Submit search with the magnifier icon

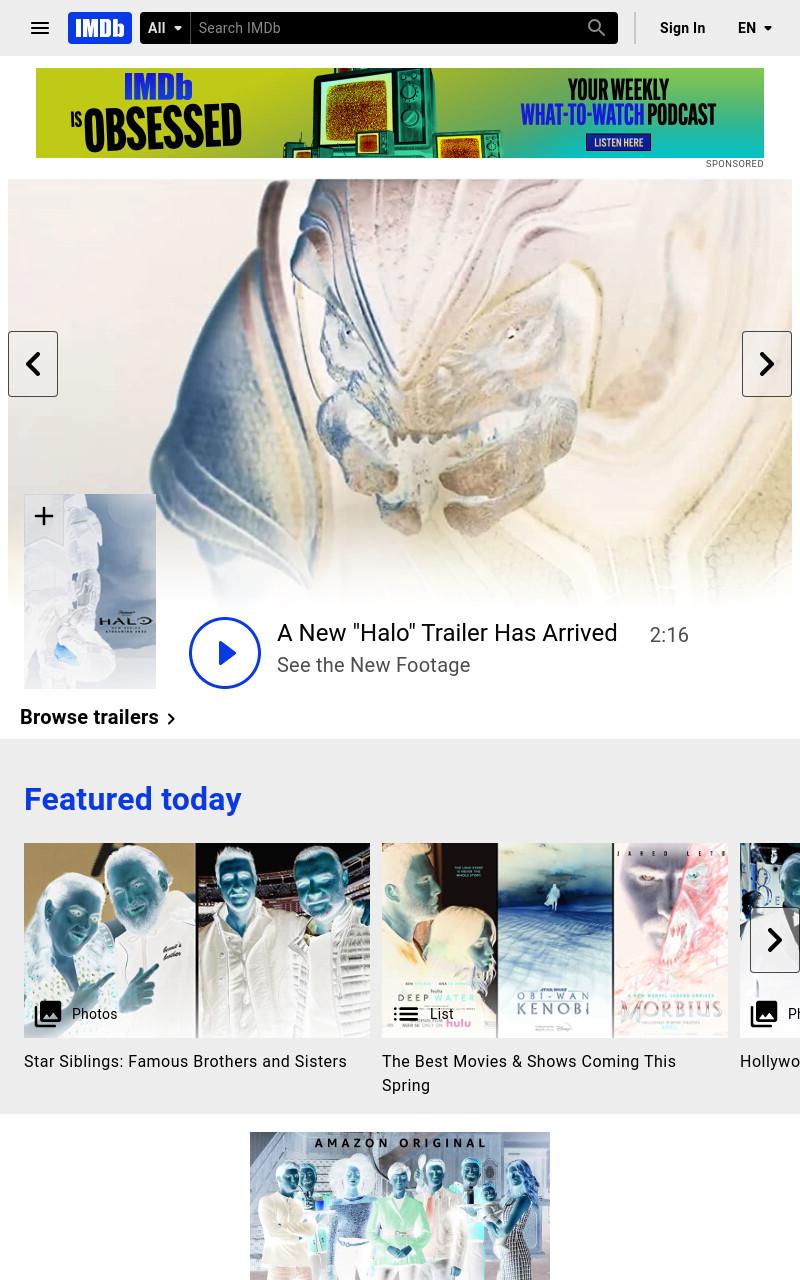[x=597, y=28]
